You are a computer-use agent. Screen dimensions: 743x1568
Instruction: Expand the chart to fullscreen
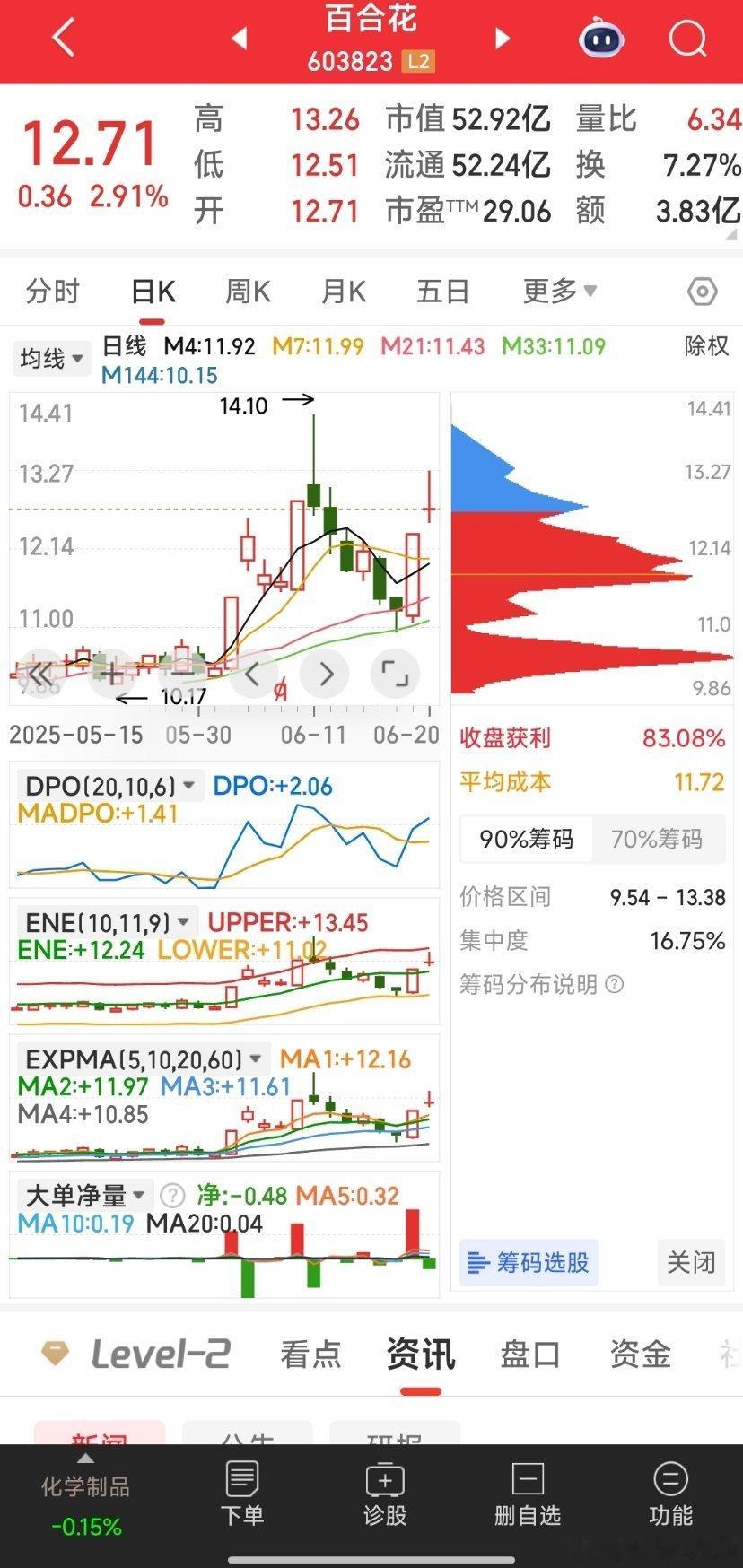[395, 673]
